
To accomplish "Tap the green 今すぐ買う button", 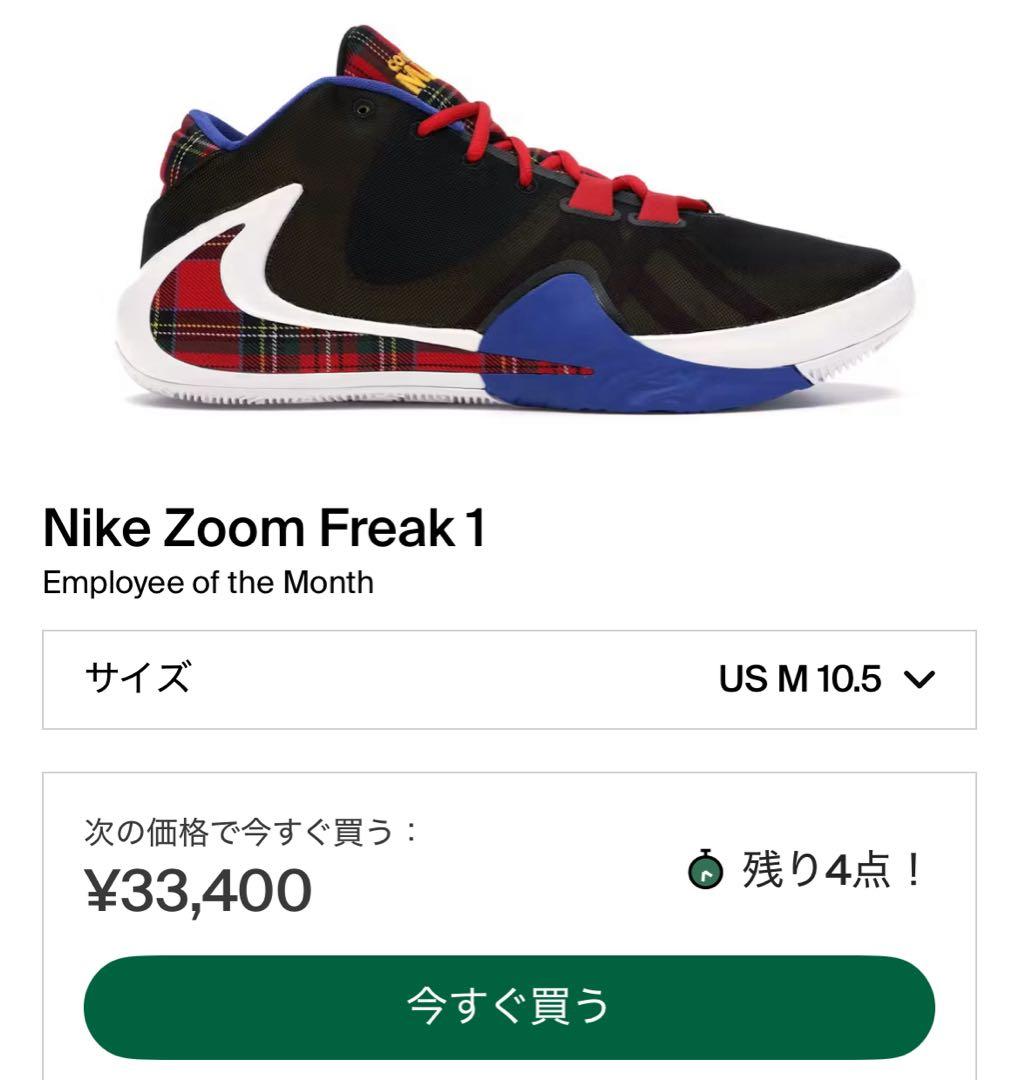I will [509, 1006].
